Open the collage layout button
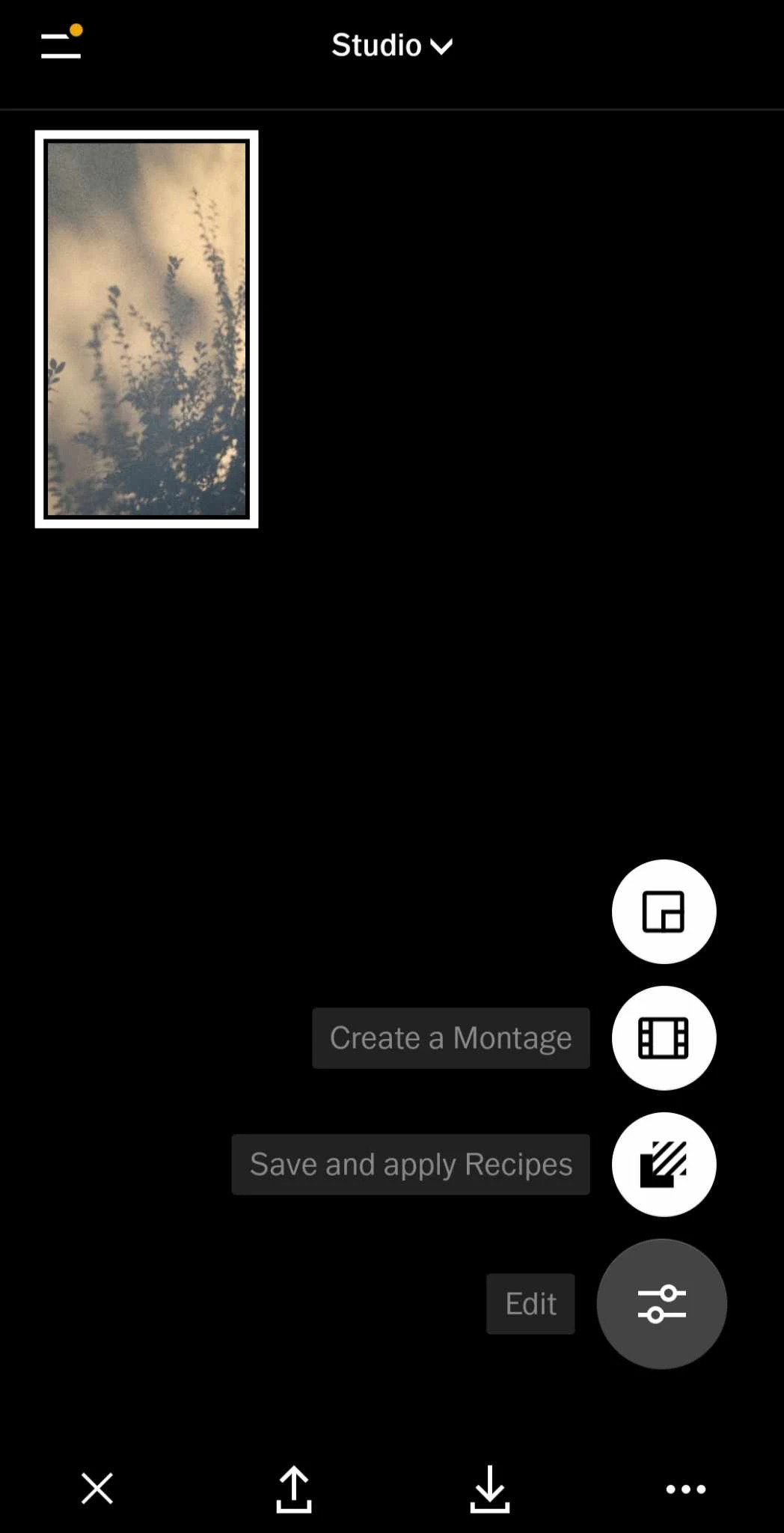This screenshot has width=784, height=1533. pos(664,912)
